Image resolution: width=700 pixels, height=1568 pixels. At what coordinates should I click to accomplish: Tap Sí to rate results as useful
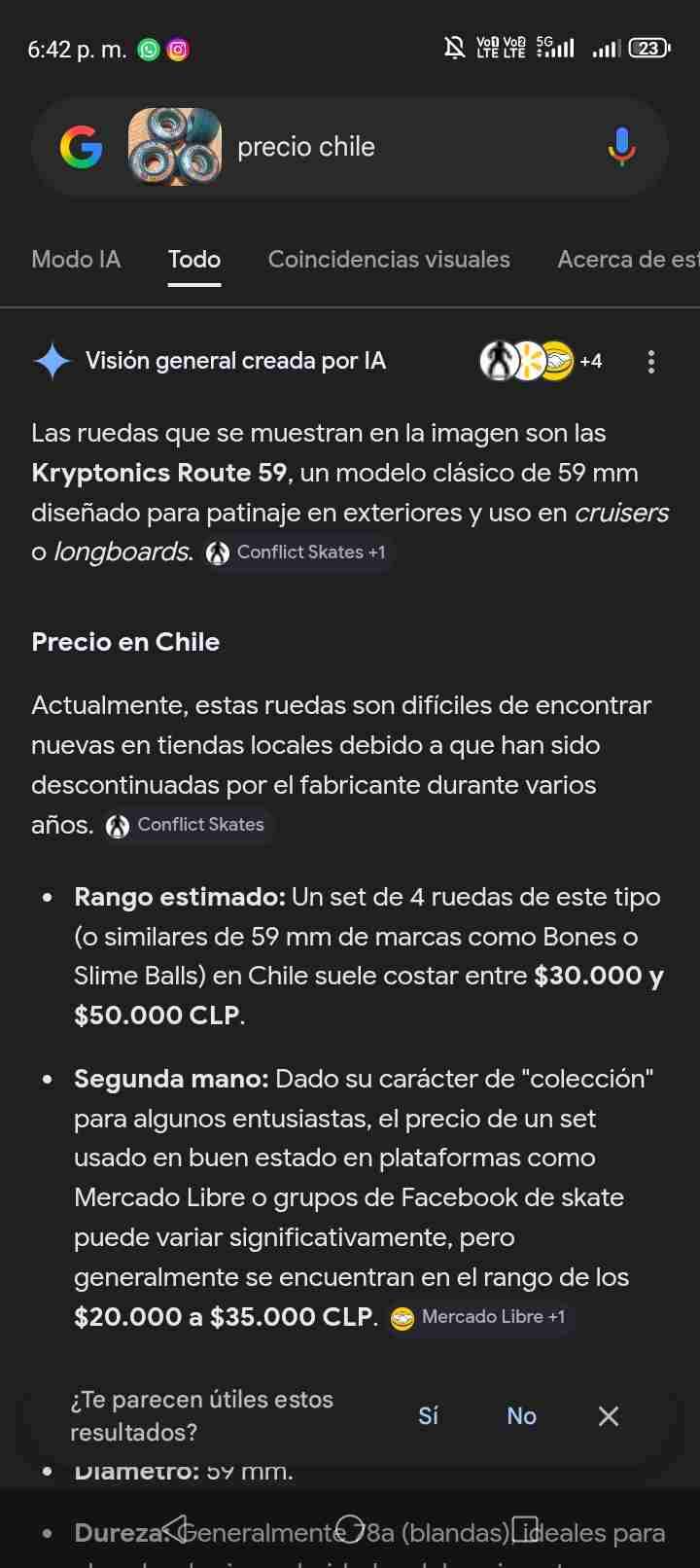pos(429,1416)
